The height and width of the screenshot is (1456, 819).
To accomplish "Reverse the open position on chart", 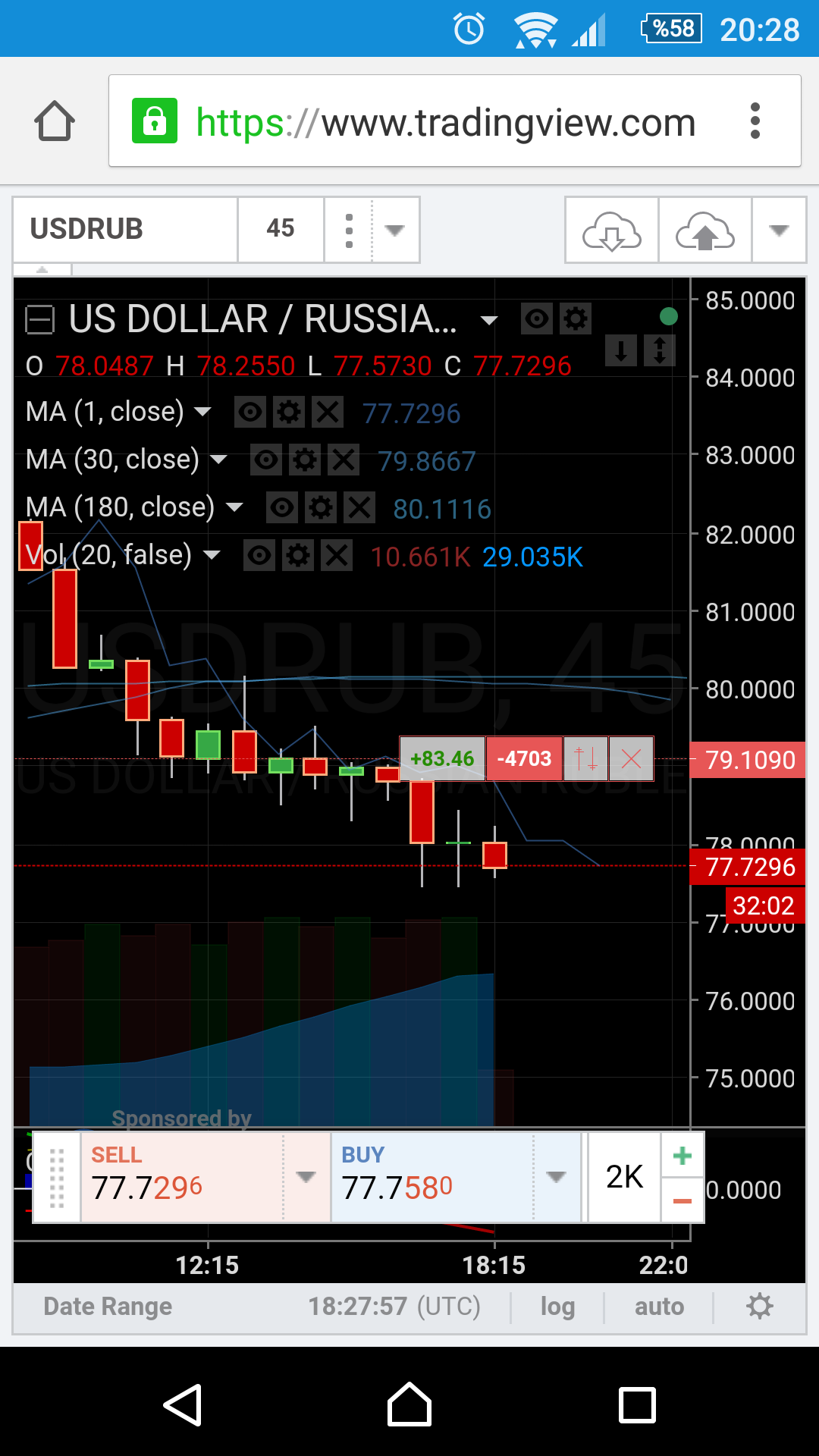I will (585, 758).
